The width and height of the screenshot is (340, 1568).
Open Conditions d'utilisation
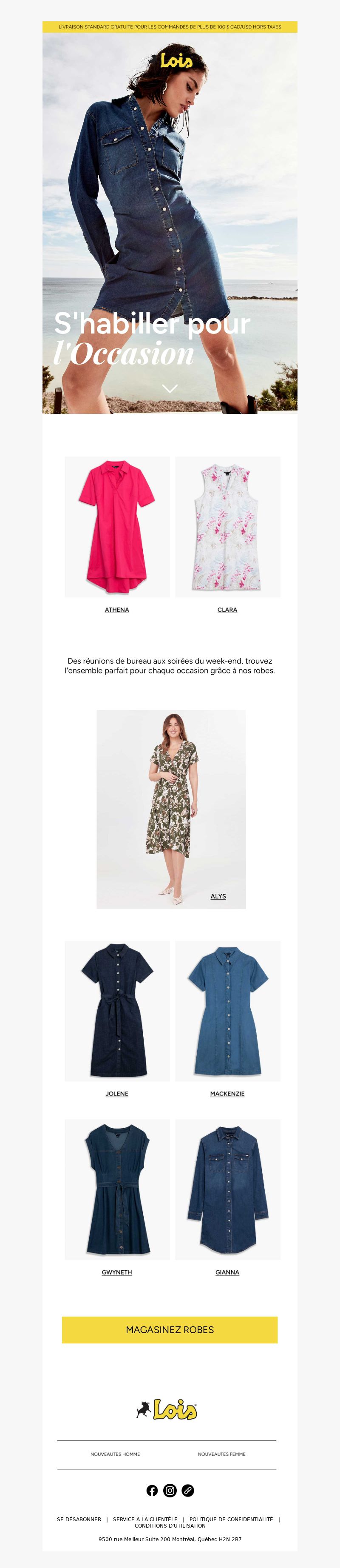[170, 1525]
